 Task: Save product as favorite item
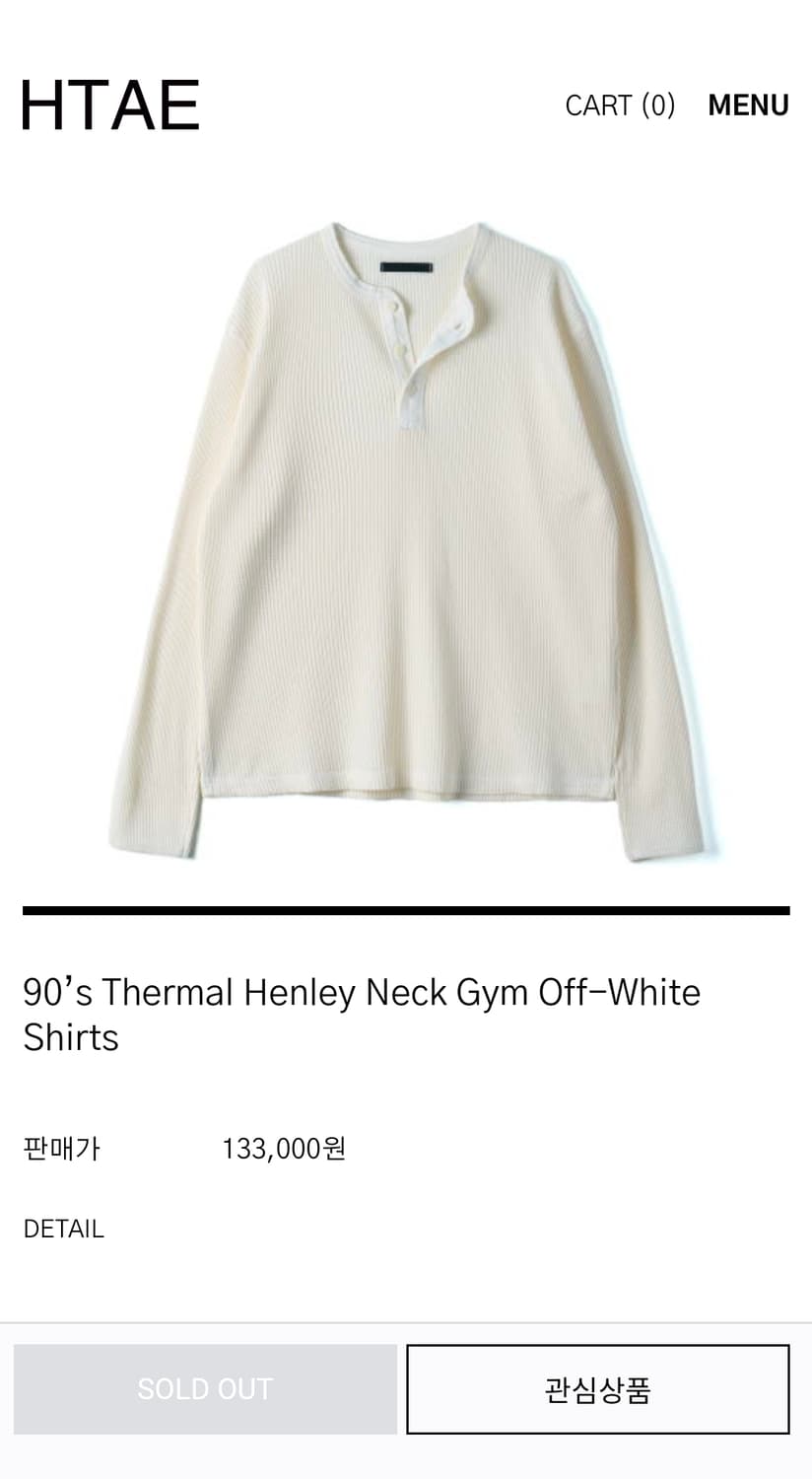tap(598, 1388)
